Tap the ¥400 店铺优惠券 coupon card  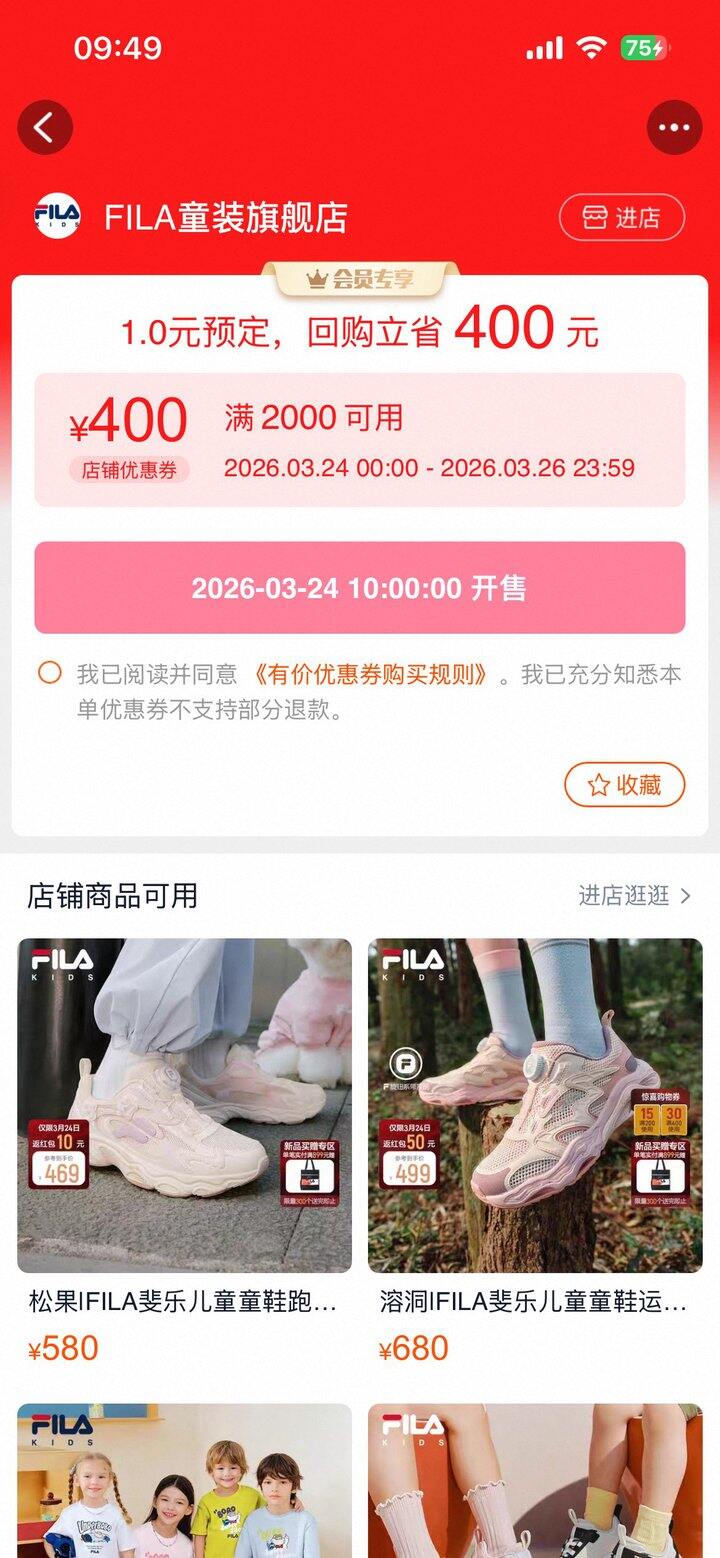(x=359, y=440)
